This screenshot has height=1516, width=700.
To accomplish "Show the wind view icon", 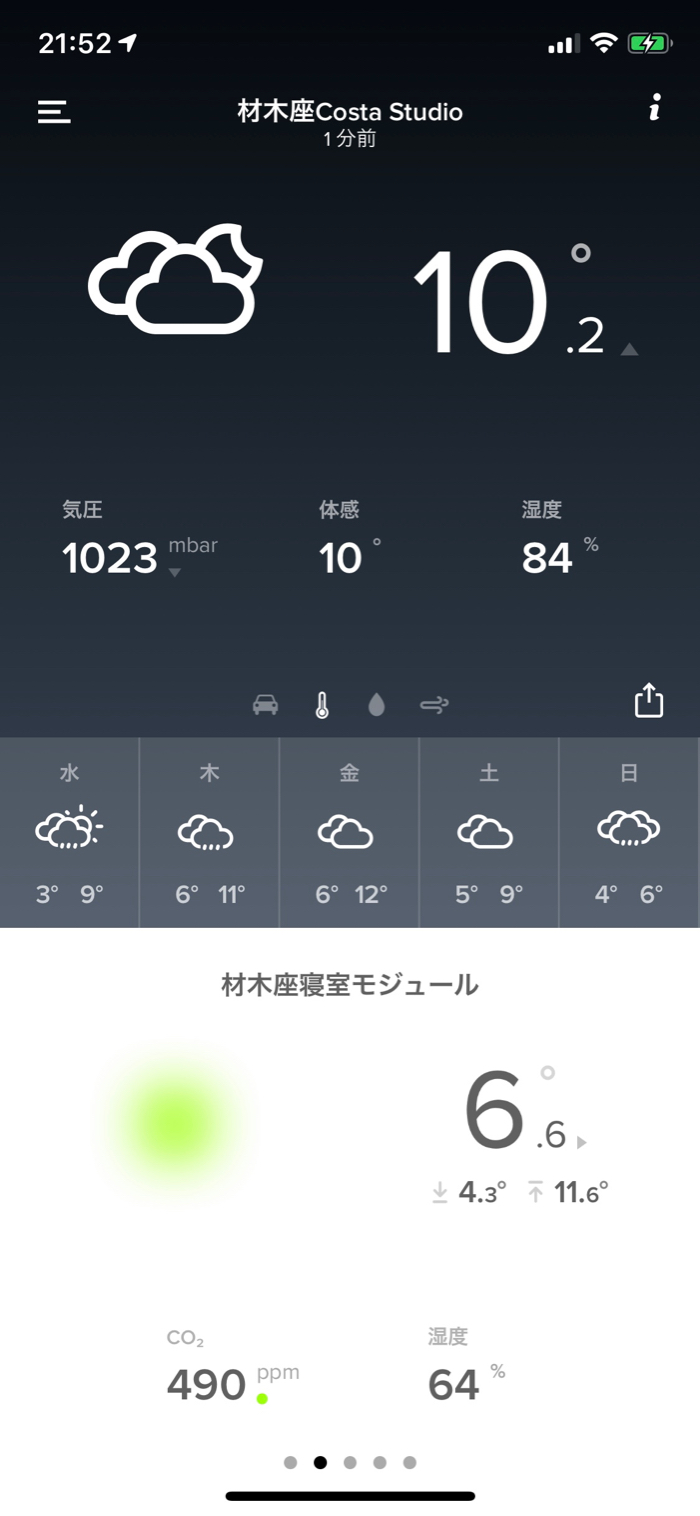I will (434, 705).
